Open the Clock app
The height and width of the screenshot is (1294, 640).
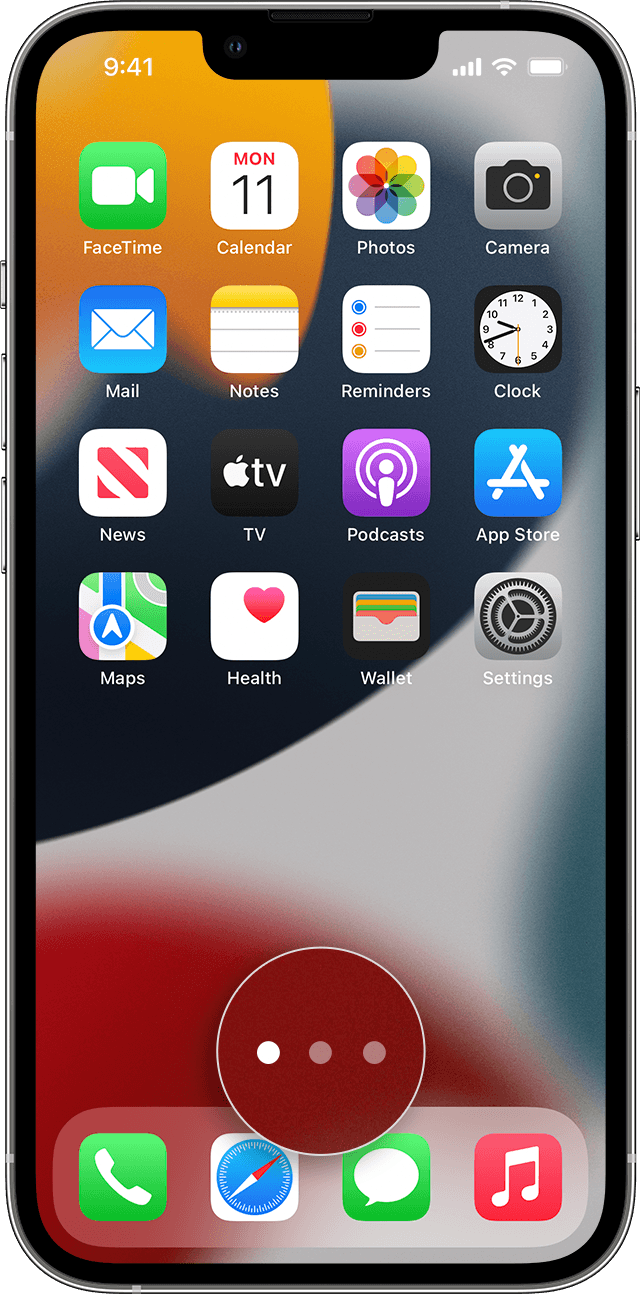[517, 329]
